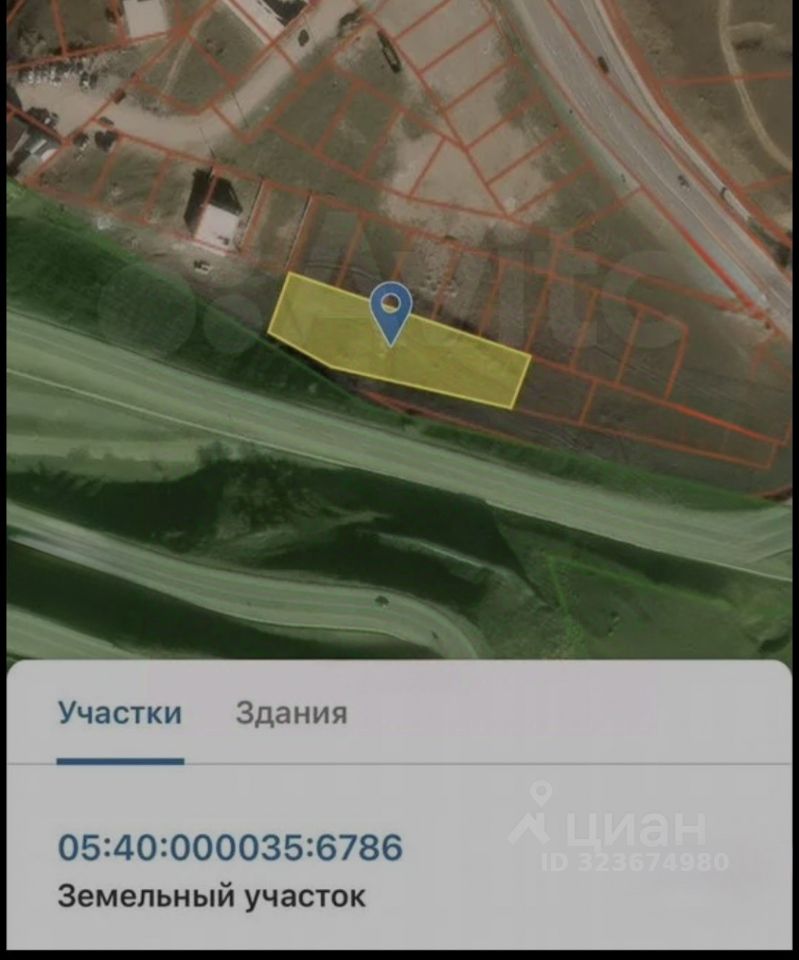Switch to the Здания tab

(x=291, y=714)
